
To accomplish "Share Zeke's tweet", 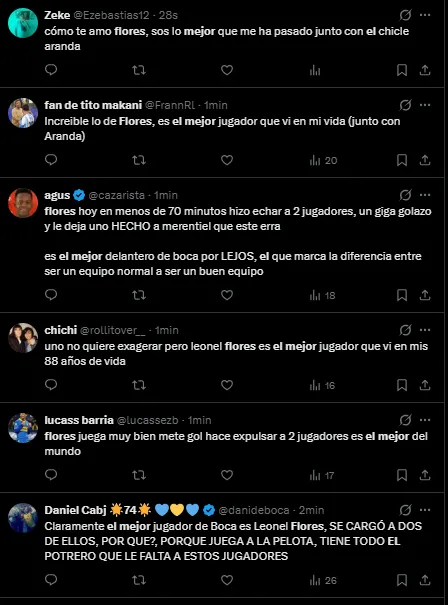I will pos(425,70).
